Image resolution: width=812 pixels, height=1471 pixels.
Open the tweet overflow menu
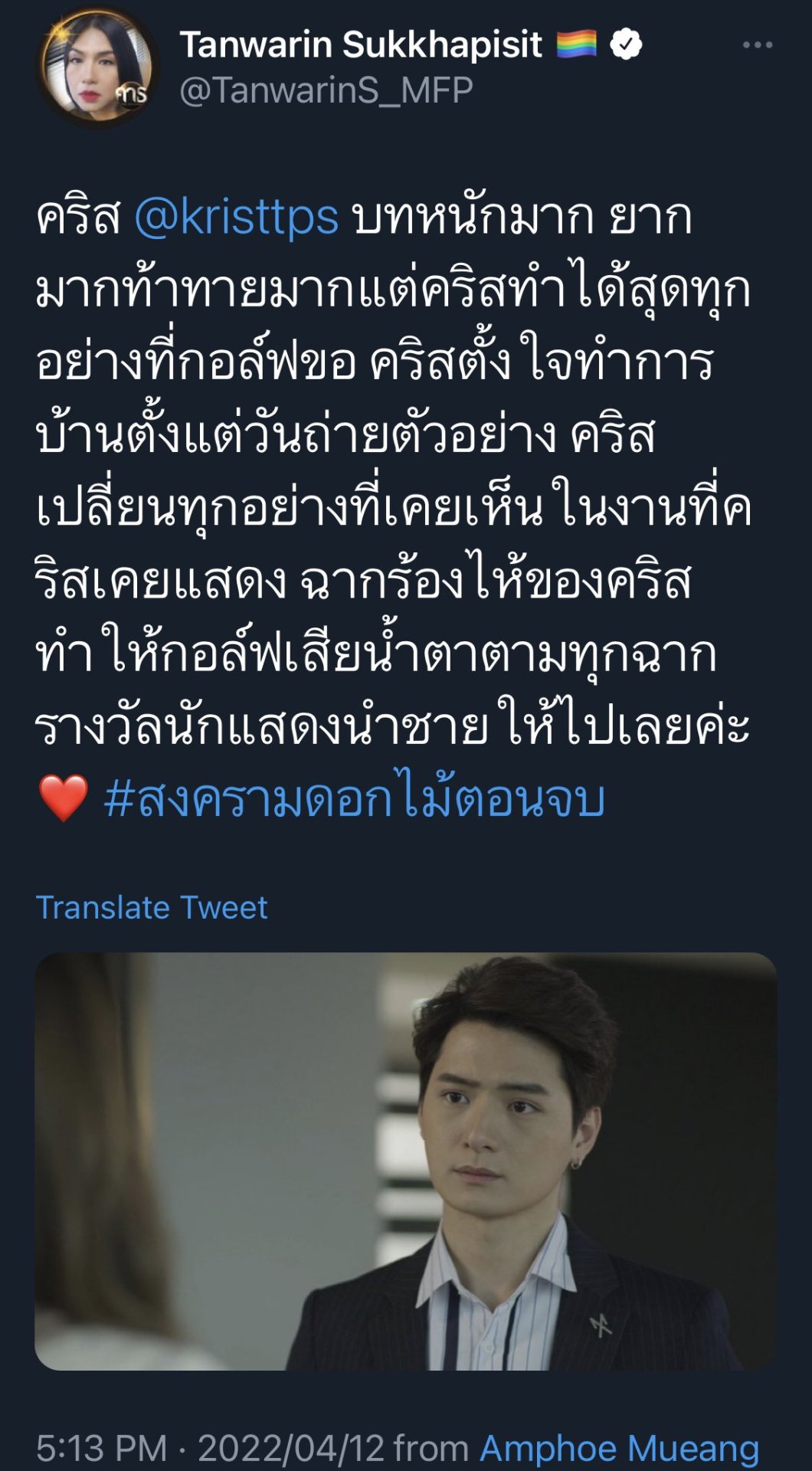coord(757,45)
